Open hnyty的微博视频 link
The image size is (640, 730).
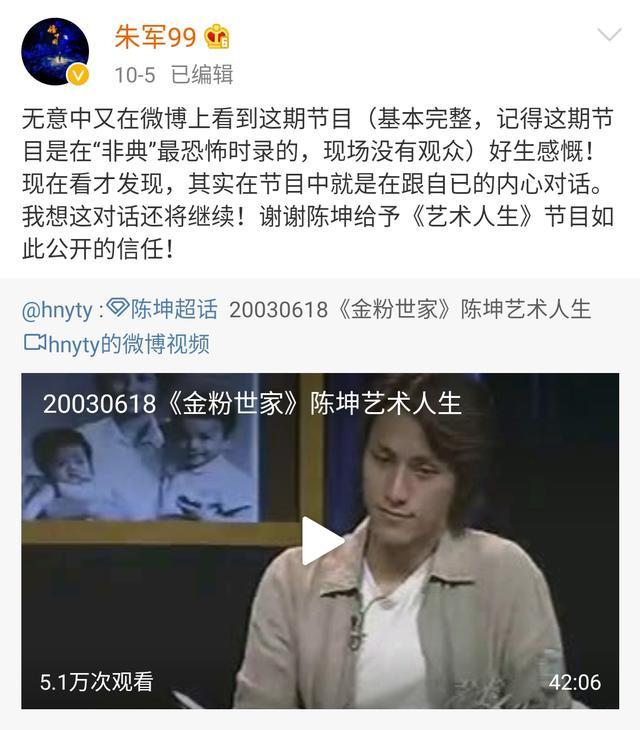(x=117, y=343)
